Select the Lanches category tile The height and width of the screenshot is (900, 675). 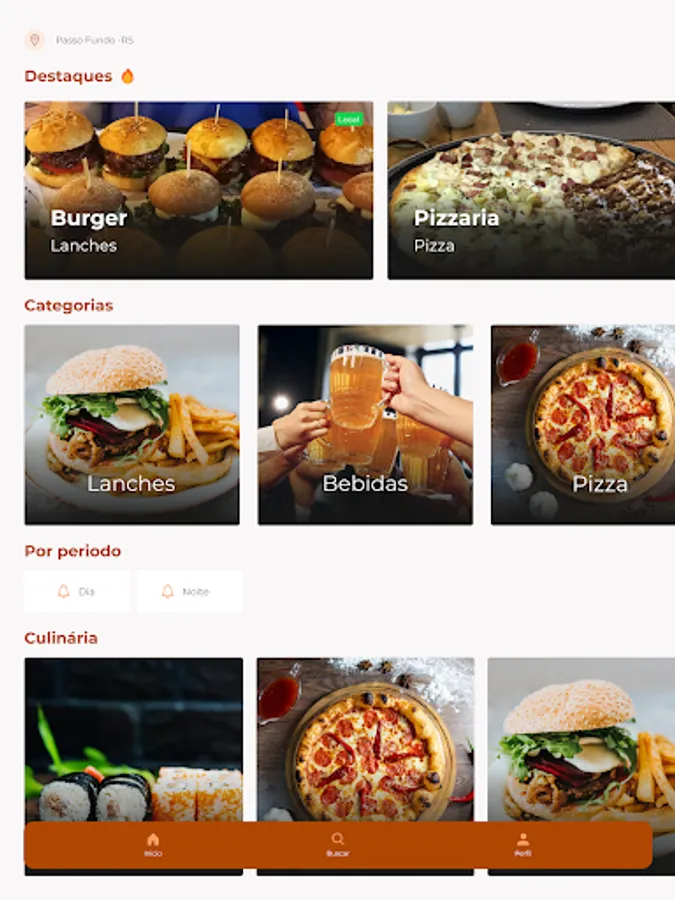132,425
